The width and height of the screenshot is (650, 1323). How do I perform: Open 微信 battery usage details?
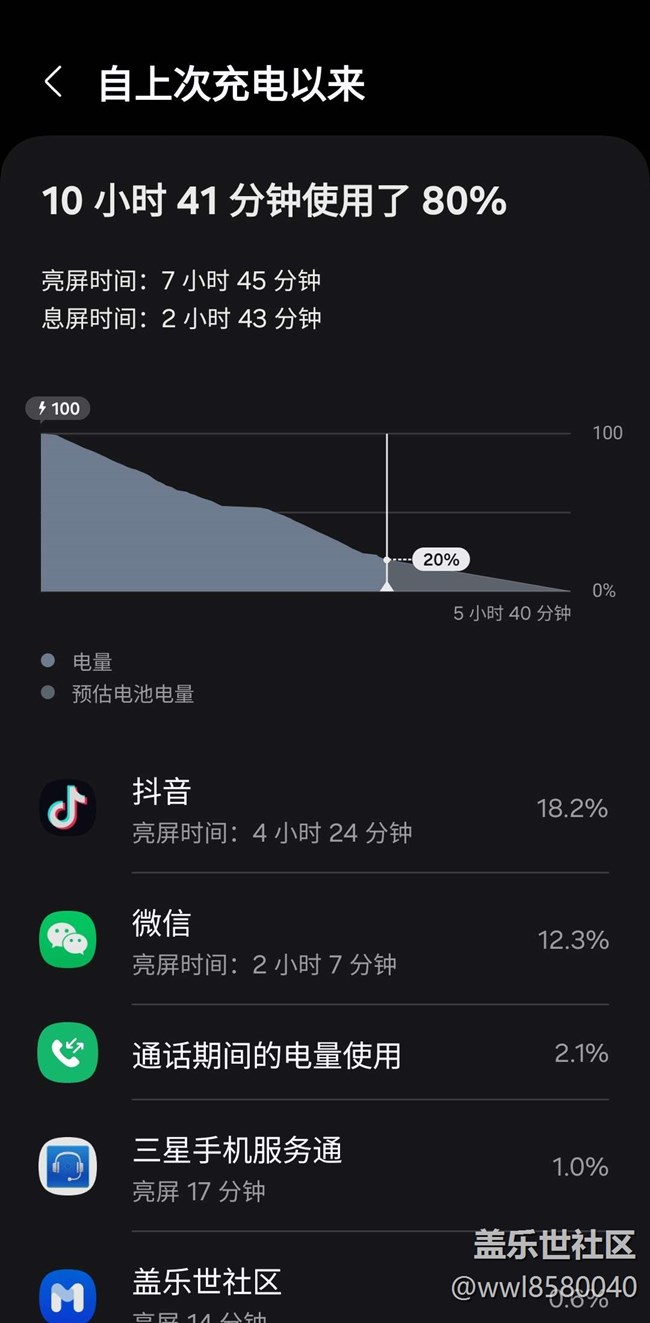325,939
